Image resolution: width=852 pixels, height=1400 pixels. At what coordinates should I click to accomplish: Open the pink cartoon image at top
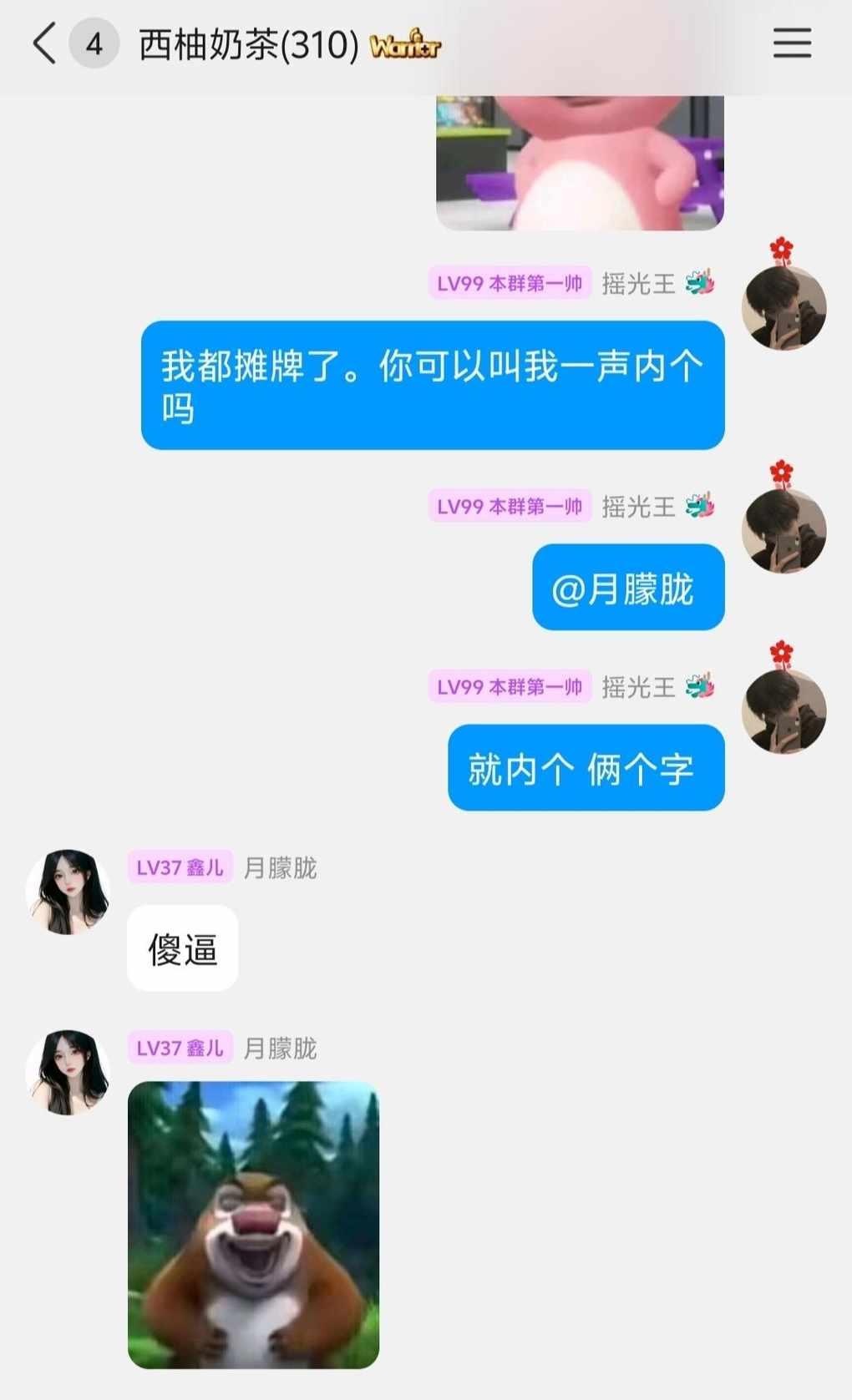(580, 162)
